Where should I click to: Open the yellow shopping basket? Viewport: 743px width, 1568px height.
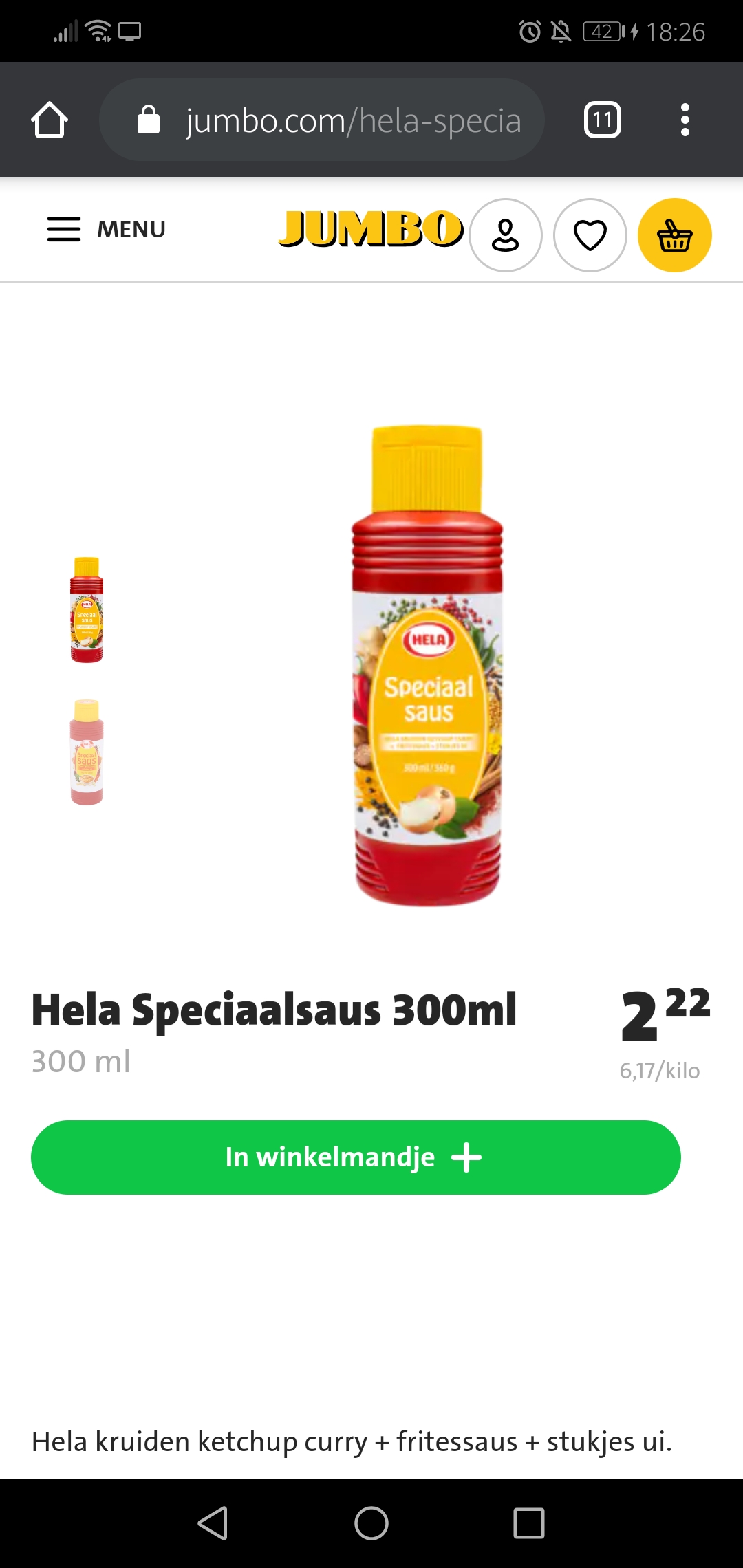(675, 235)
